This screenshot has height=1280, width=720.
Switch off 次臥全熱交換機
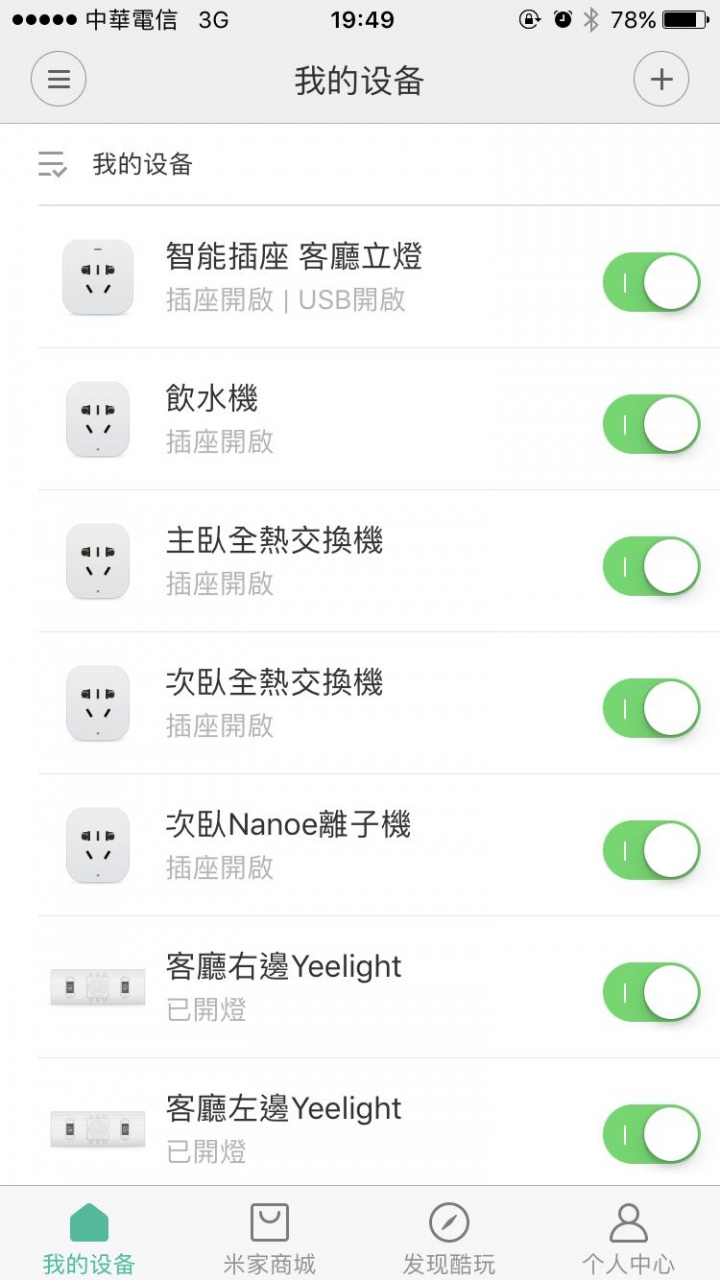651,708
